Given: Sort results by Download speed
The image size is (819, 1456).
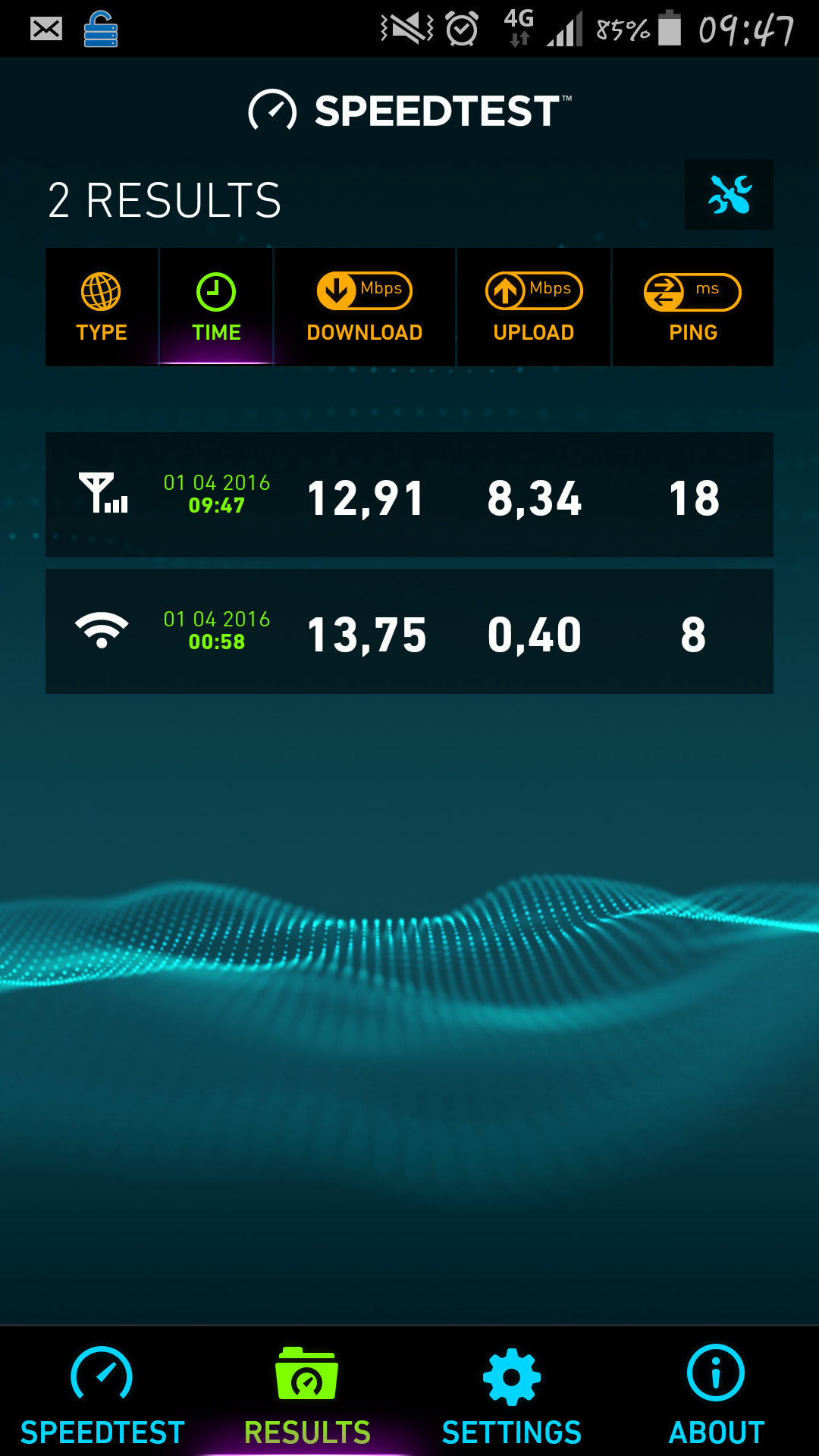Looking at the screenshot, I should coord(365,307).
